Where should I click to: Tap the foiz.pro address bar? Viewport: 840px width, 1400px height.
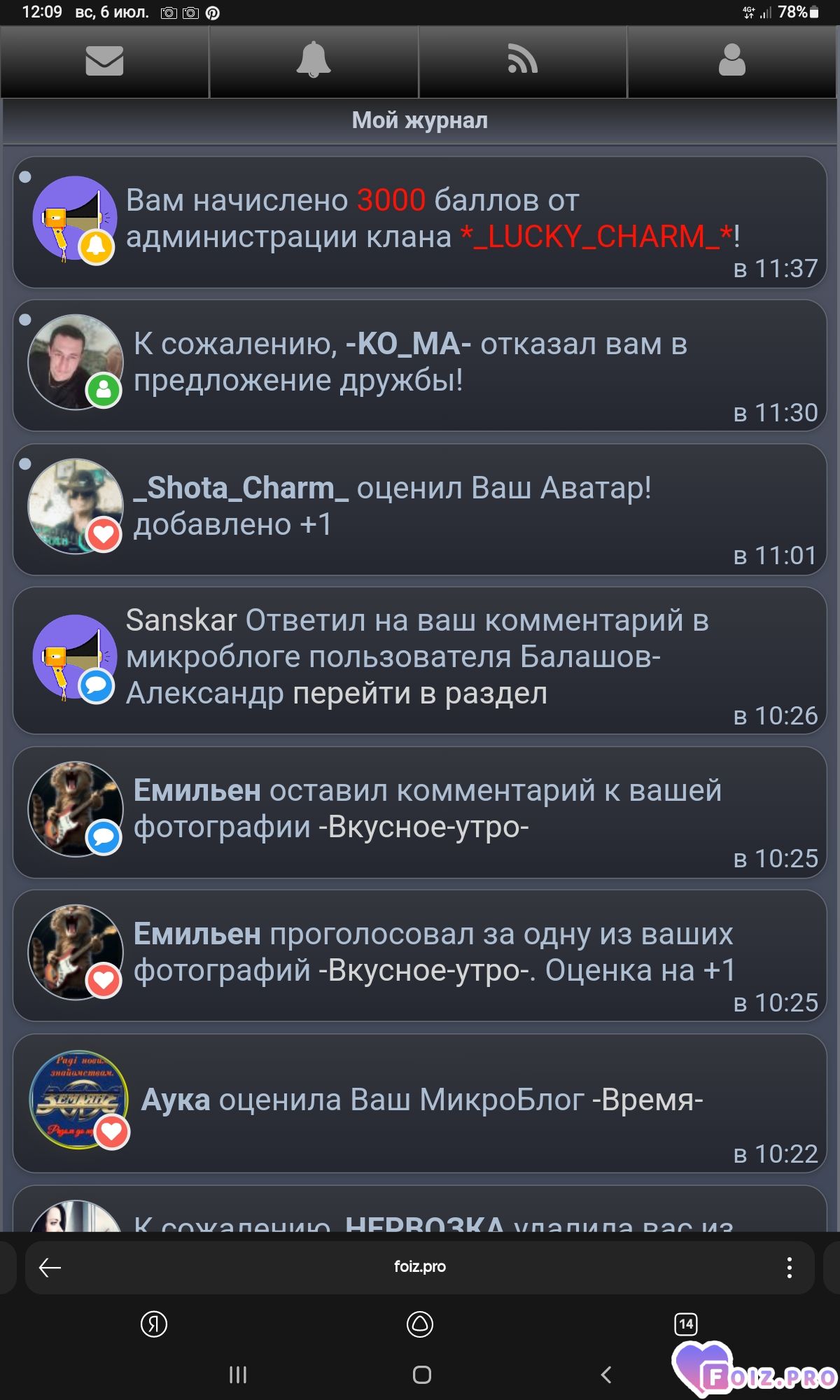click(x=420, y=1266)
